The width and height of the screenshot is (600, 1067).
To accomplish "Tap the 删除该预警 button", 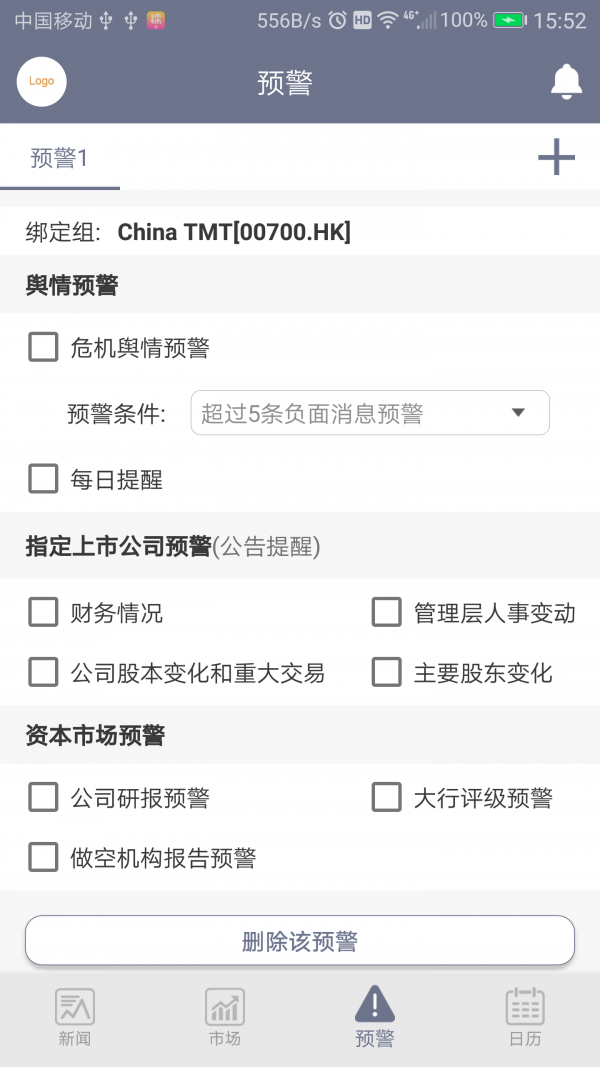I will 300,941.
